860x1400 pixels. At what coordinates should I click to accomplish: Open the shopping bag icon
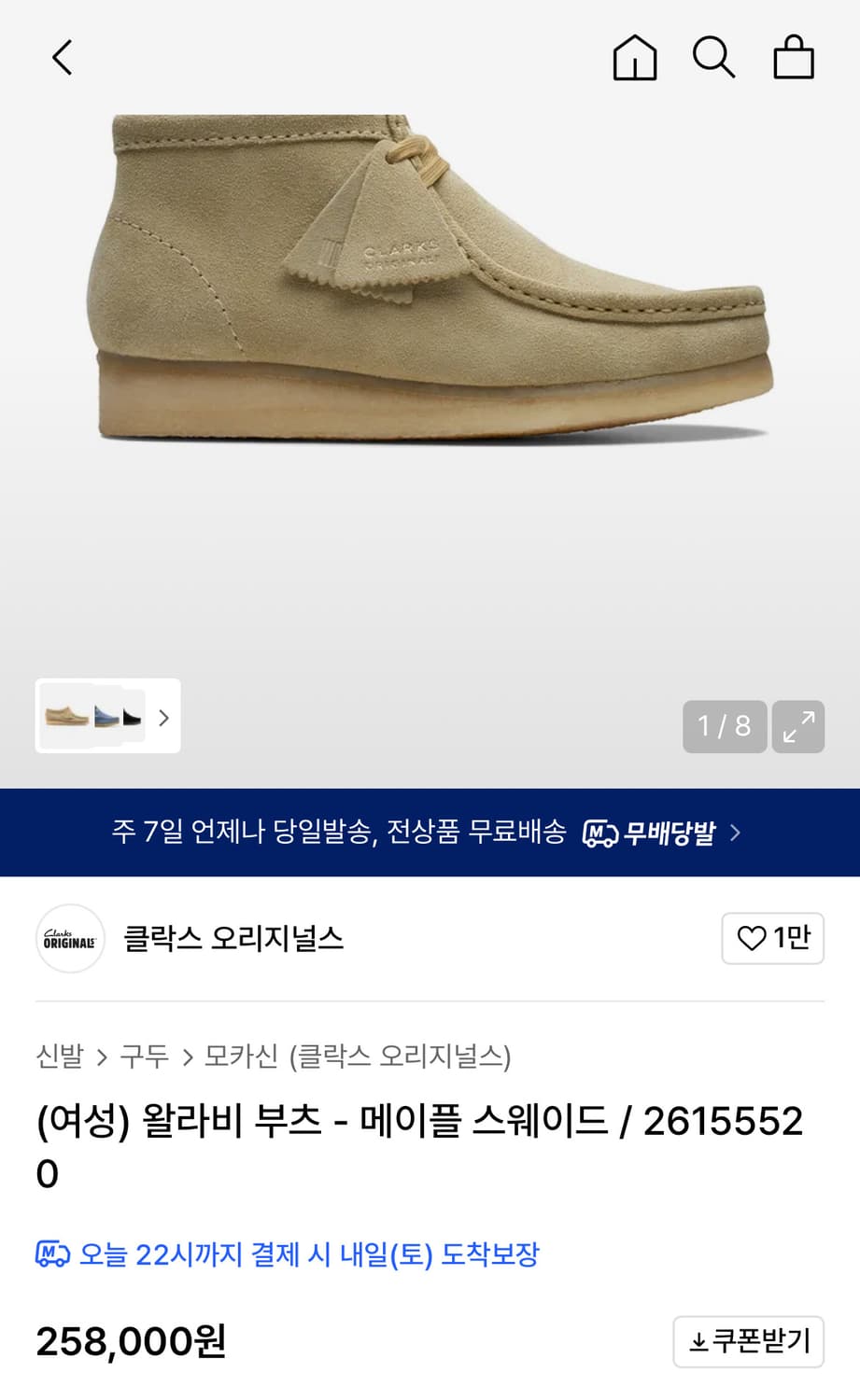pos(793,57)
